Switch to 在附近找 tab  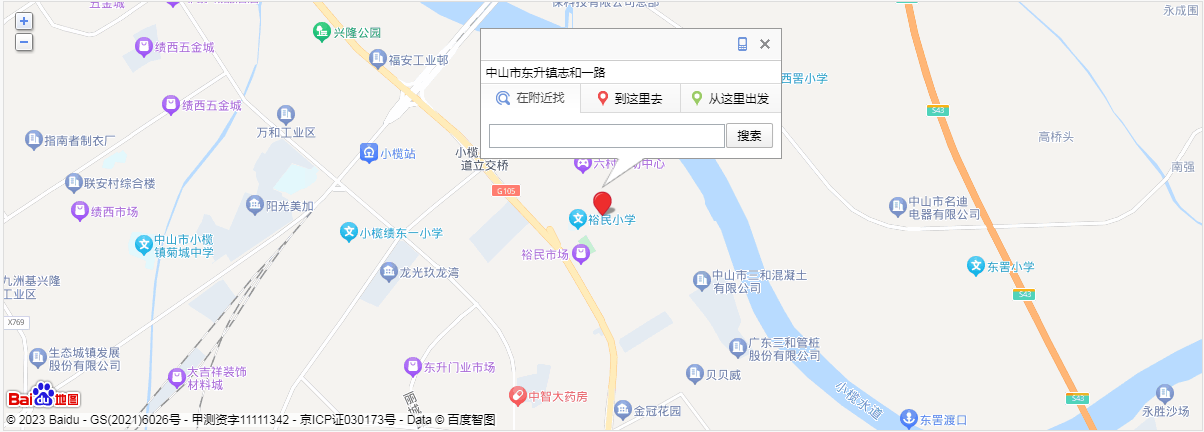coord(531,98)
